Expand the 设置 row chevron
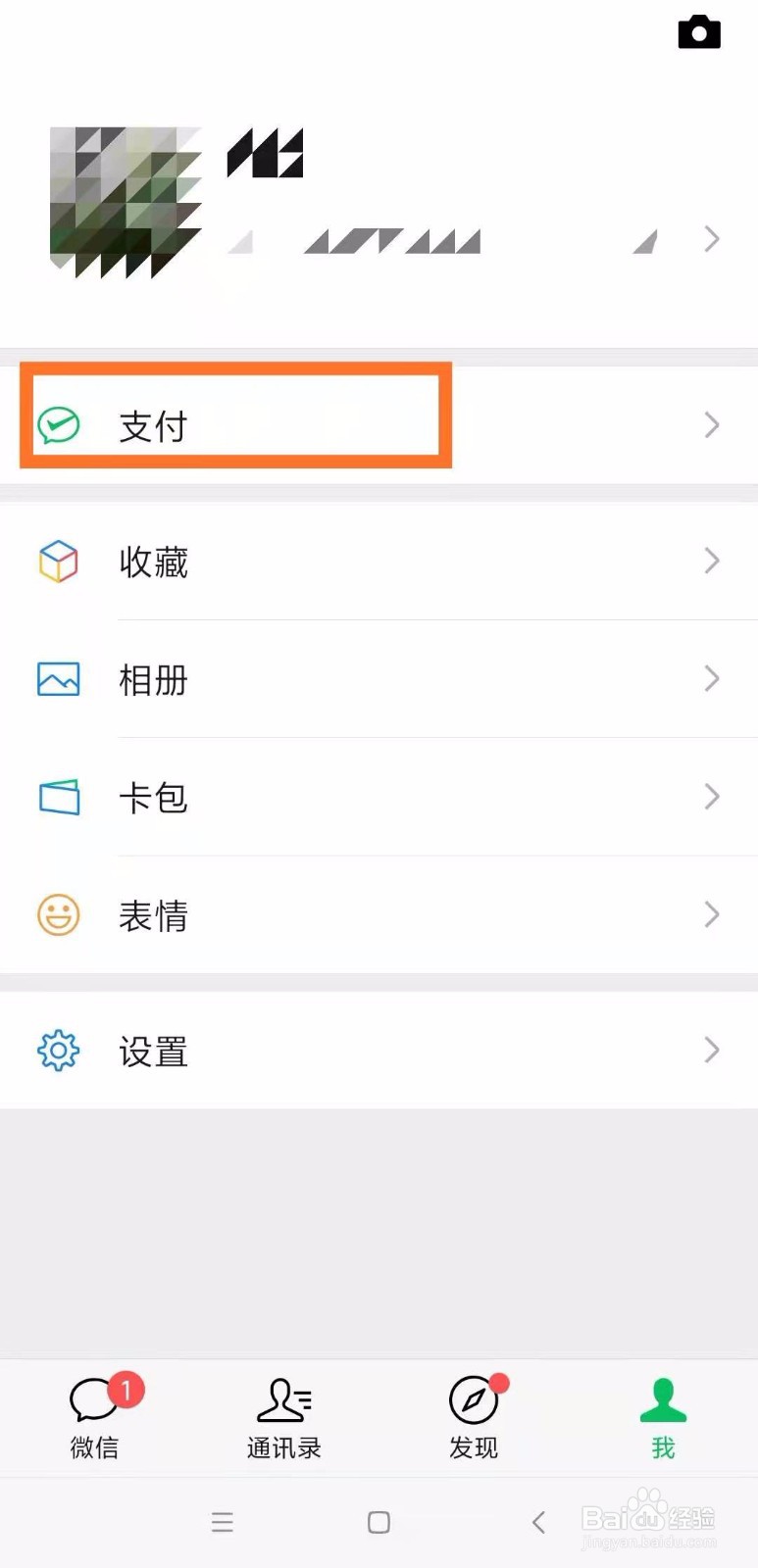 (x=712, y=1050)
